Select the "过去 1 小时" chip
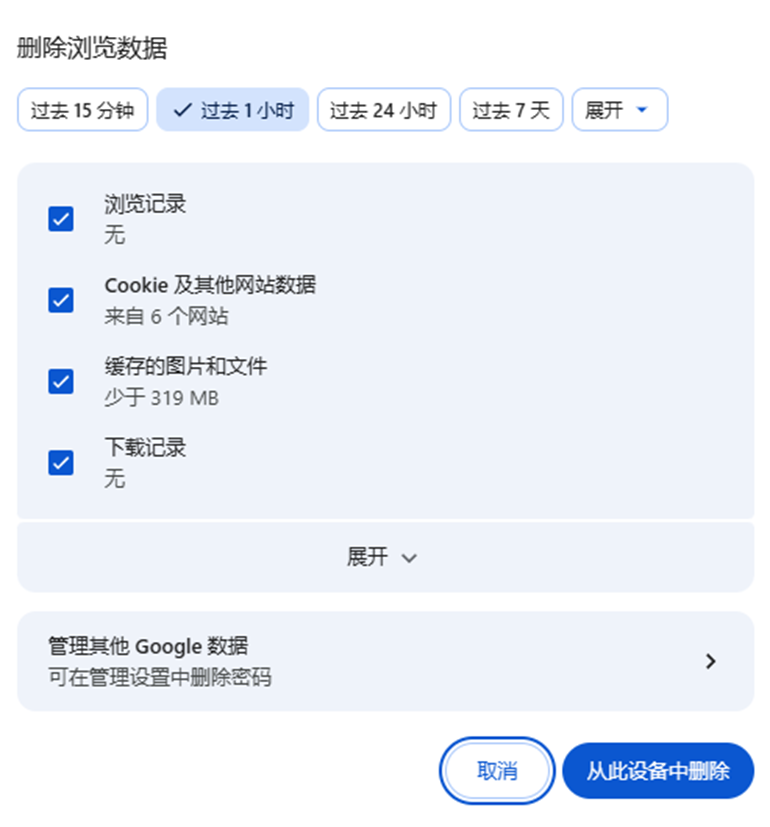The width and height of the screenshot is (770, 827). (x=232, y=110)
